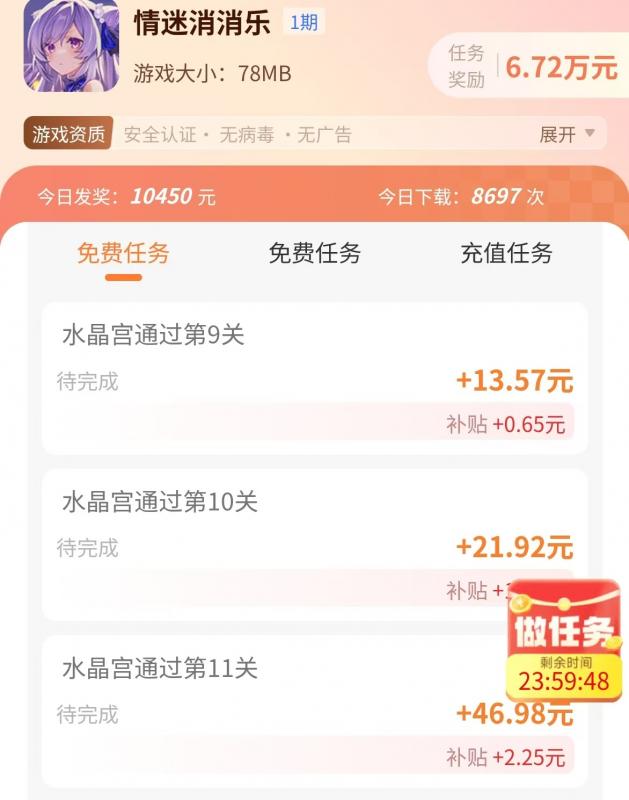
Task: Expand the 游戏资质 details with 展开
Action: point(567,134)
